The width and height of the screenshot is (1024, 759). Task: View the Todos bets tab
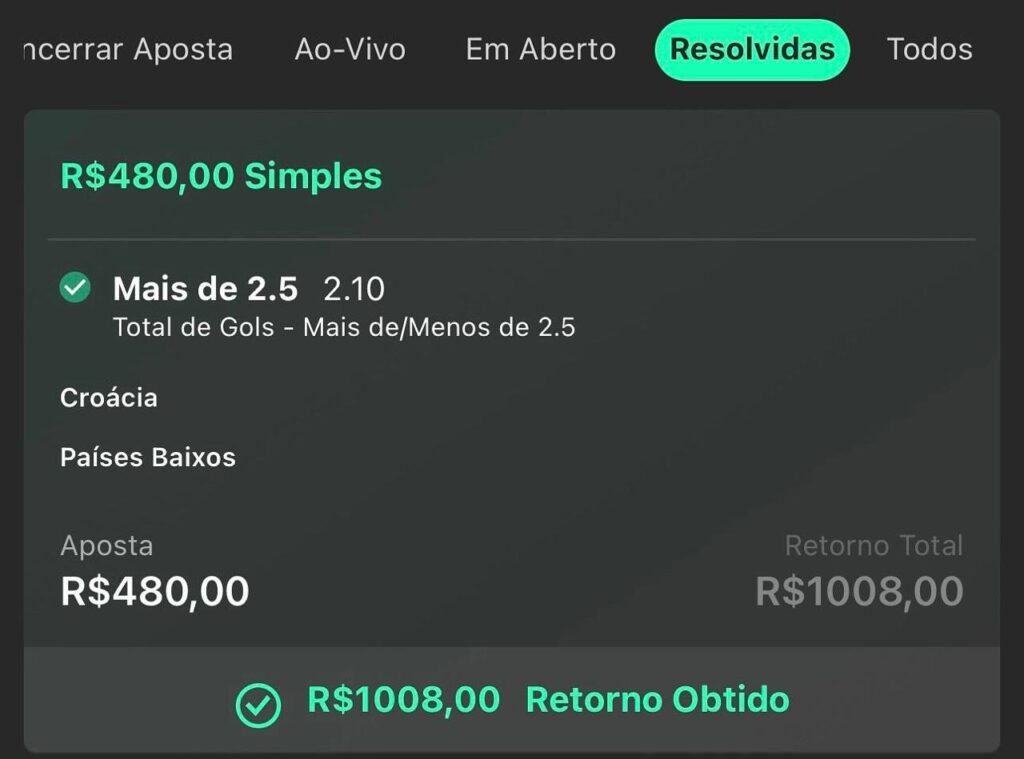[929, 49]
